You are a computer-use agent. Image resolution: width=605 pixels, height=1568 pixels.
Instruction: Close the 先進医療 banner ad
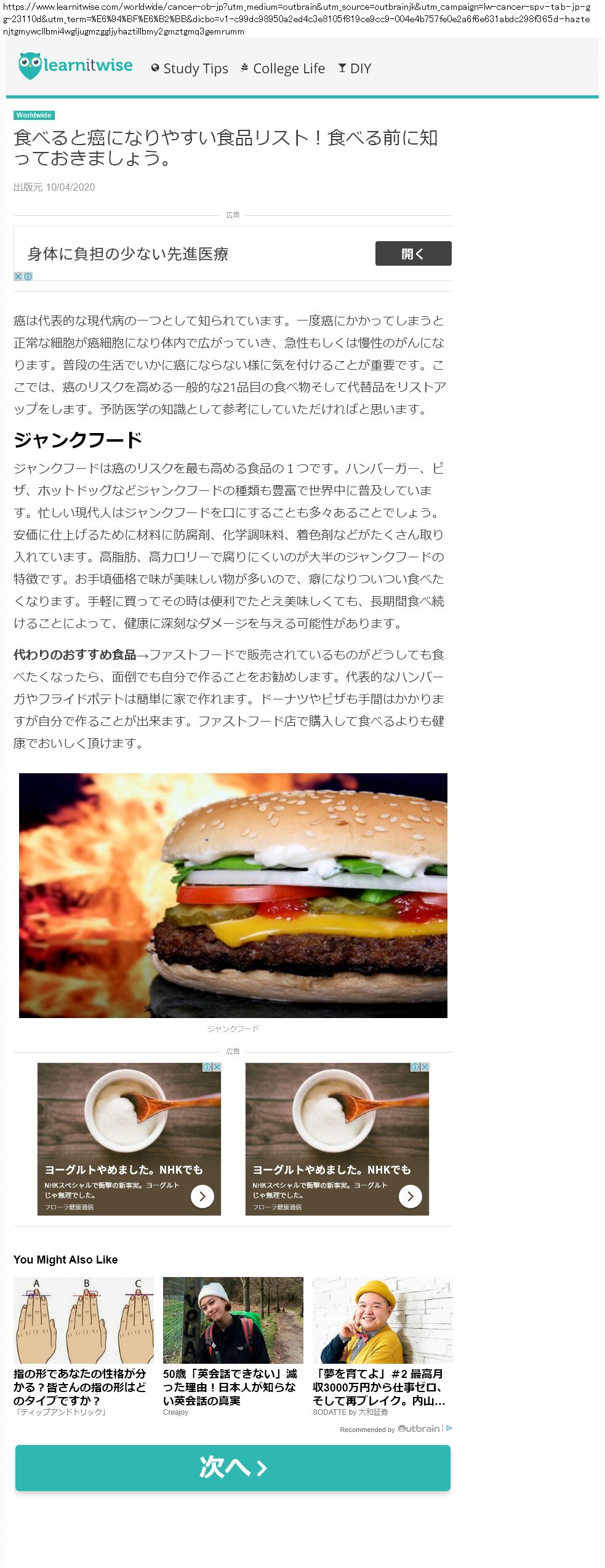18,276
